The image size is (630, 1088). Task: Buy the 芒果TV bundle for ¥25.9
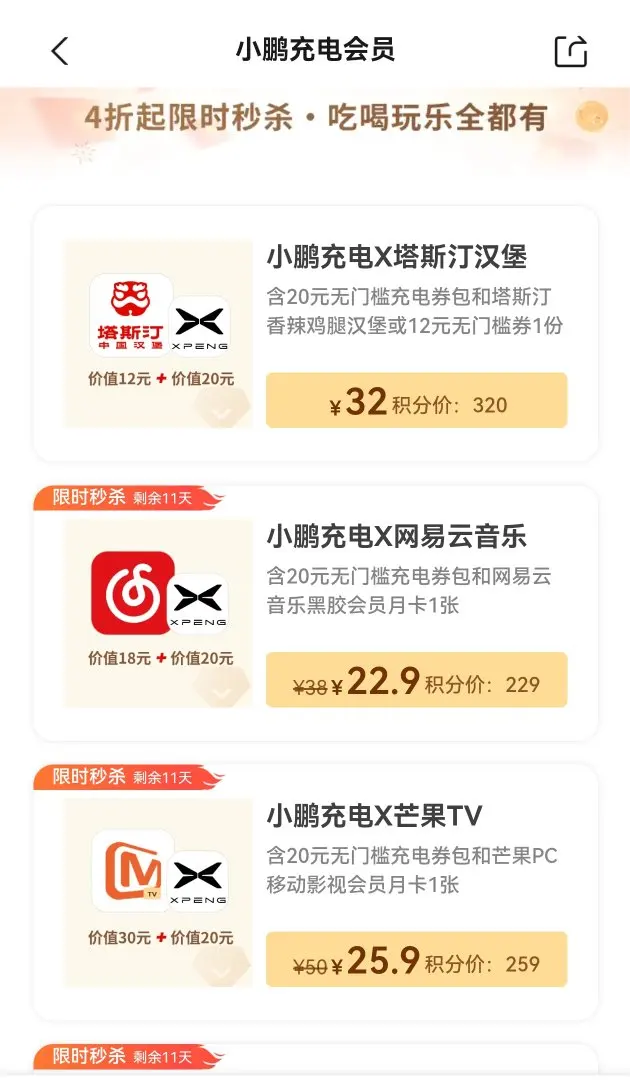[416, 960]
